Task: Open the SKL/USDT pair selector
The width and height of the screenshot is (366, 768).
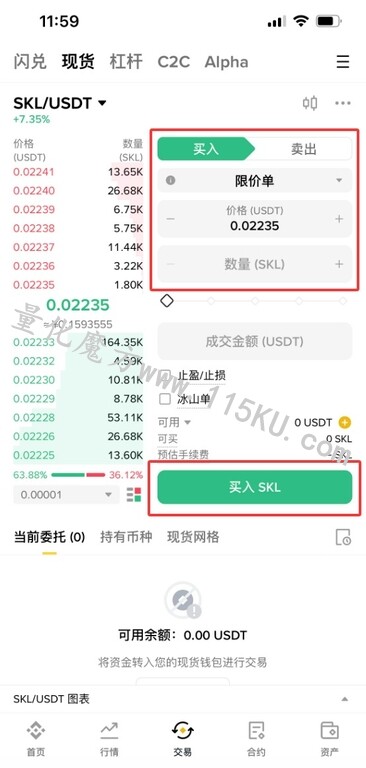Action: [60, 103]
